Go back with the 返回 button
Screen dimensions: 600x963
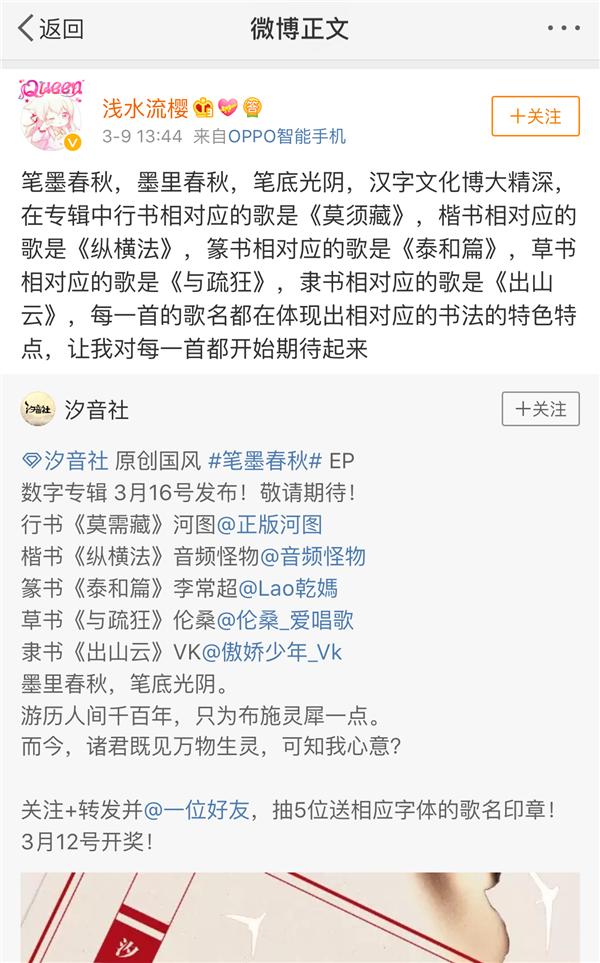pyautogui.click(x=50, y=28)
